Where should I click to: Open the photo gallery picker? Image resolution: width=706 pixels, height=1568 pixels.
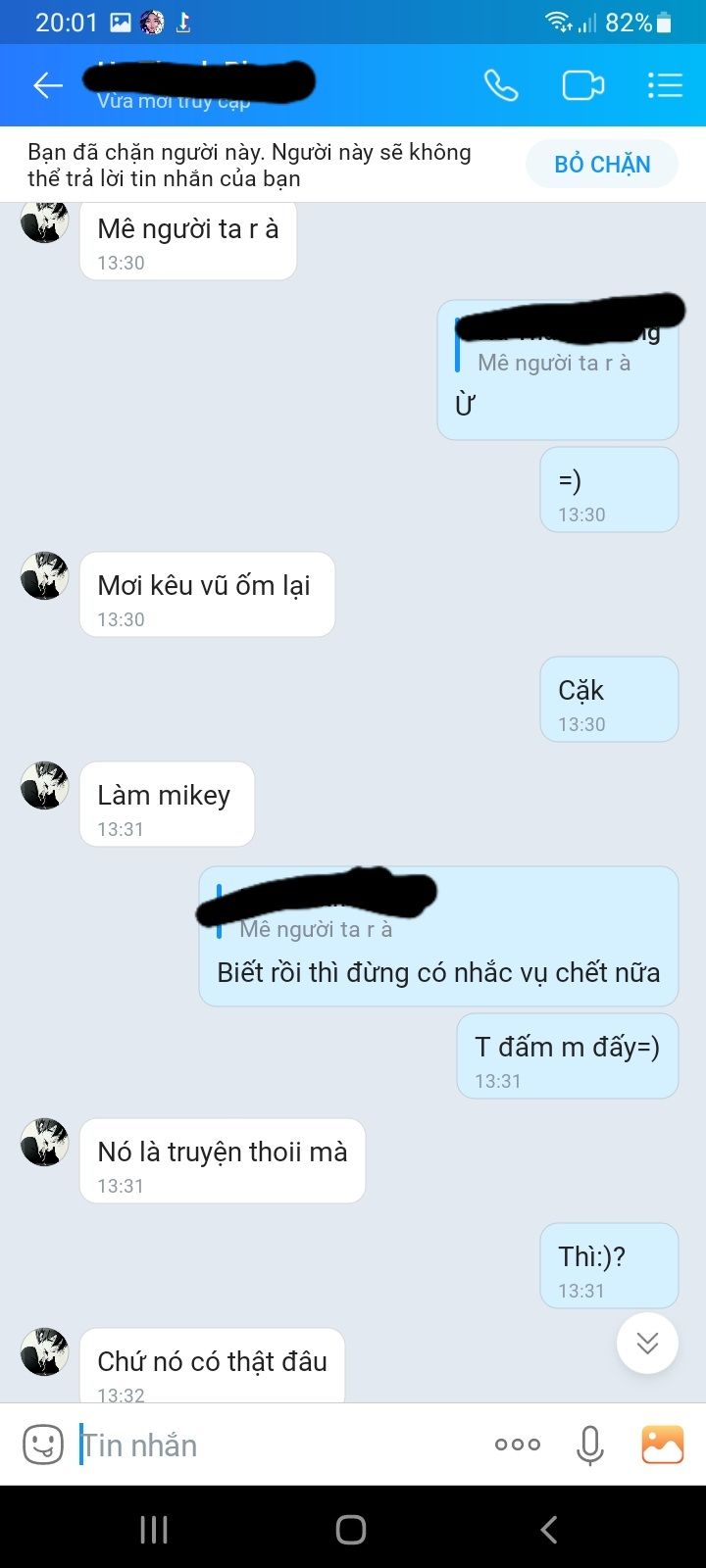[x=662, y=1445]
